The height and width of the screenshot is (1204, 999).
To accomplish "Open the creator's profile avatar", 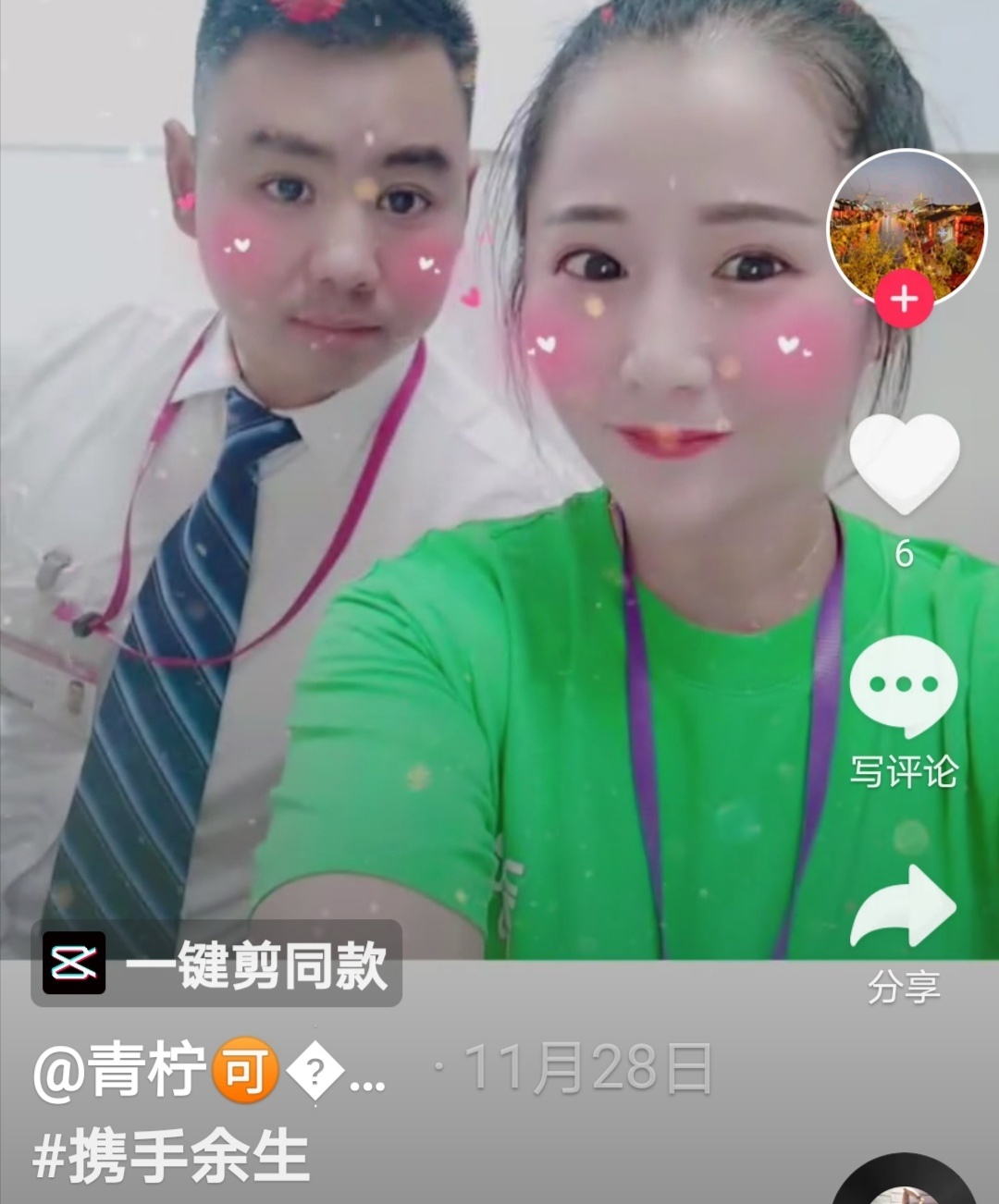I will (906, 225).
